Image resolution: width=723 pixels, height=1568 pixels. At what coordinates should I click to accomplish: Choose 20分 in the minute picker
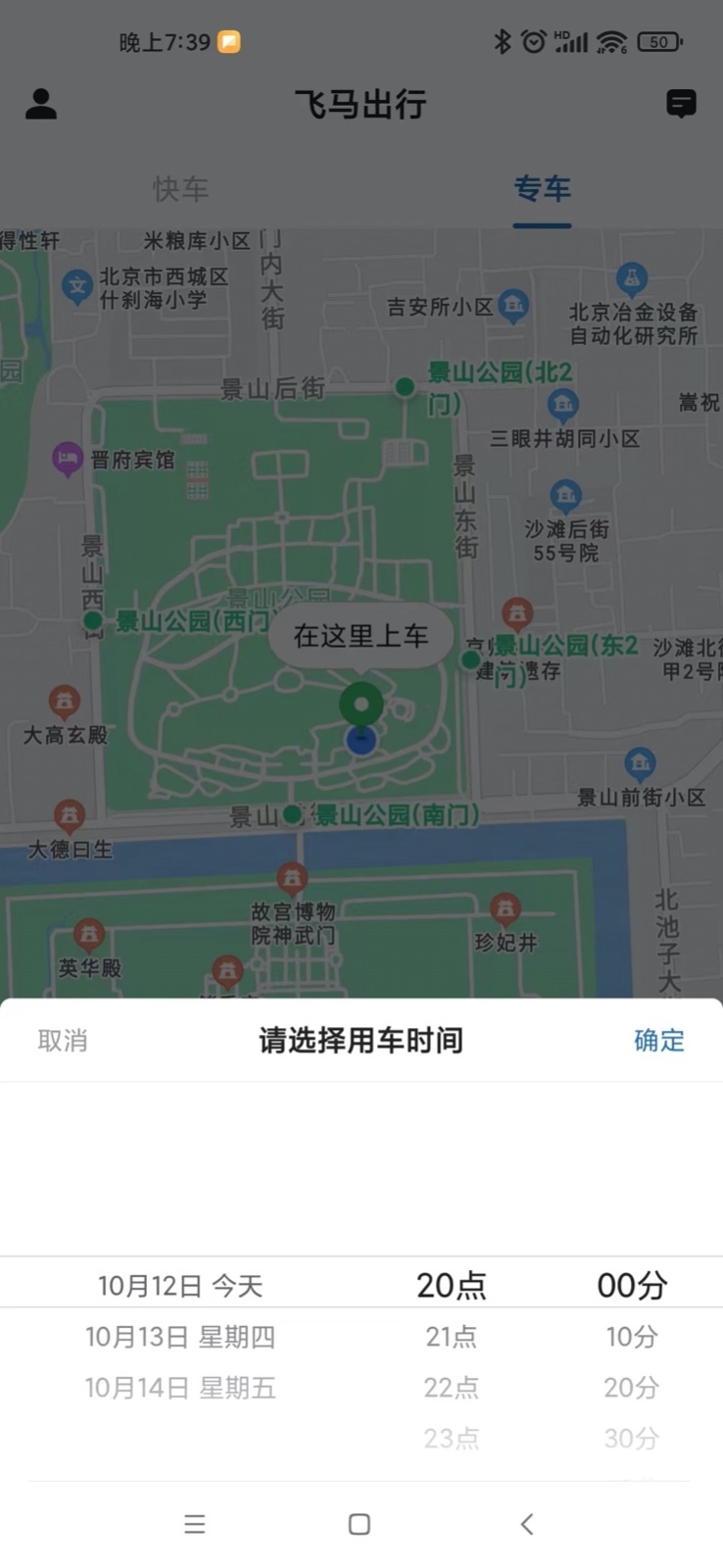tap(632, 1388)
